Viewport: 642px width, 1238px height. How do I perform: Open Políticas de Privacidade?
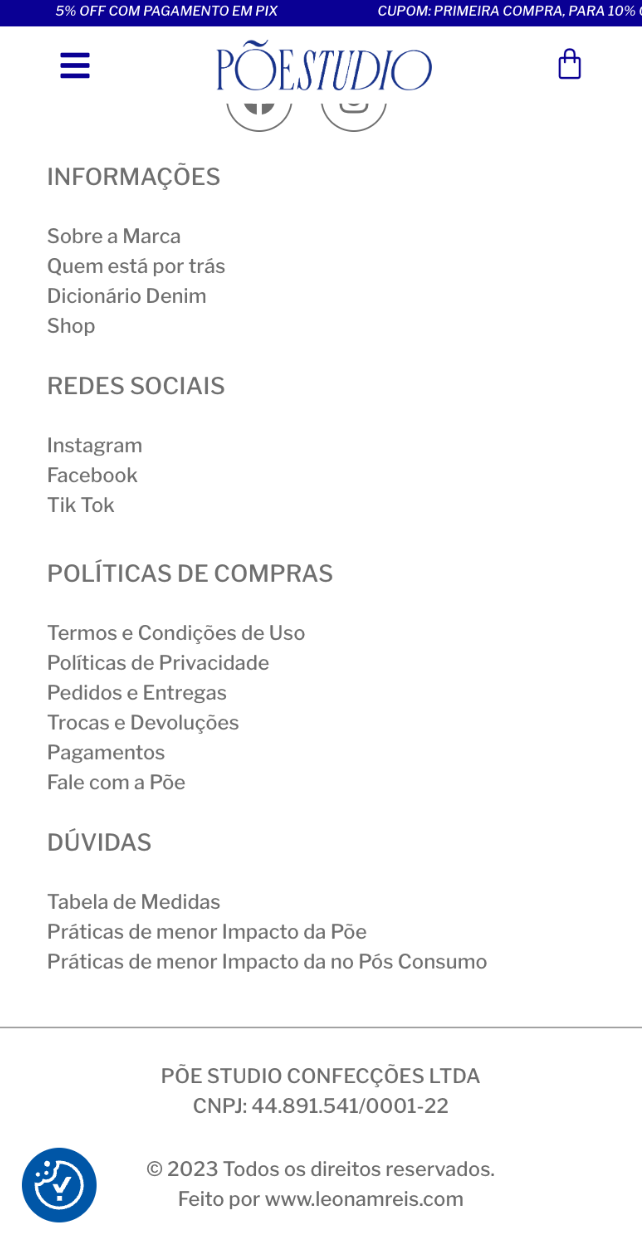pos(158,664)
